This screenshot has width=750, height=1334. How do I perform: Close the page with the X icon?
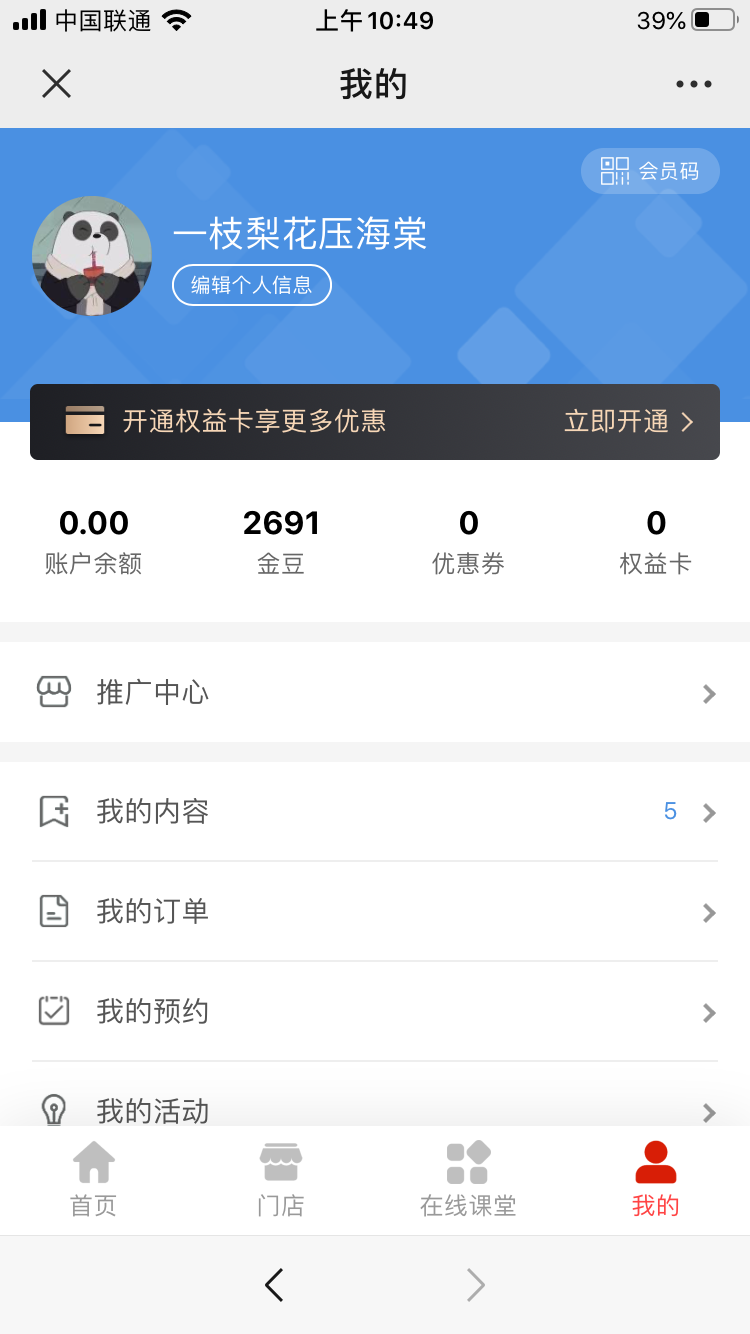point(56,84)
